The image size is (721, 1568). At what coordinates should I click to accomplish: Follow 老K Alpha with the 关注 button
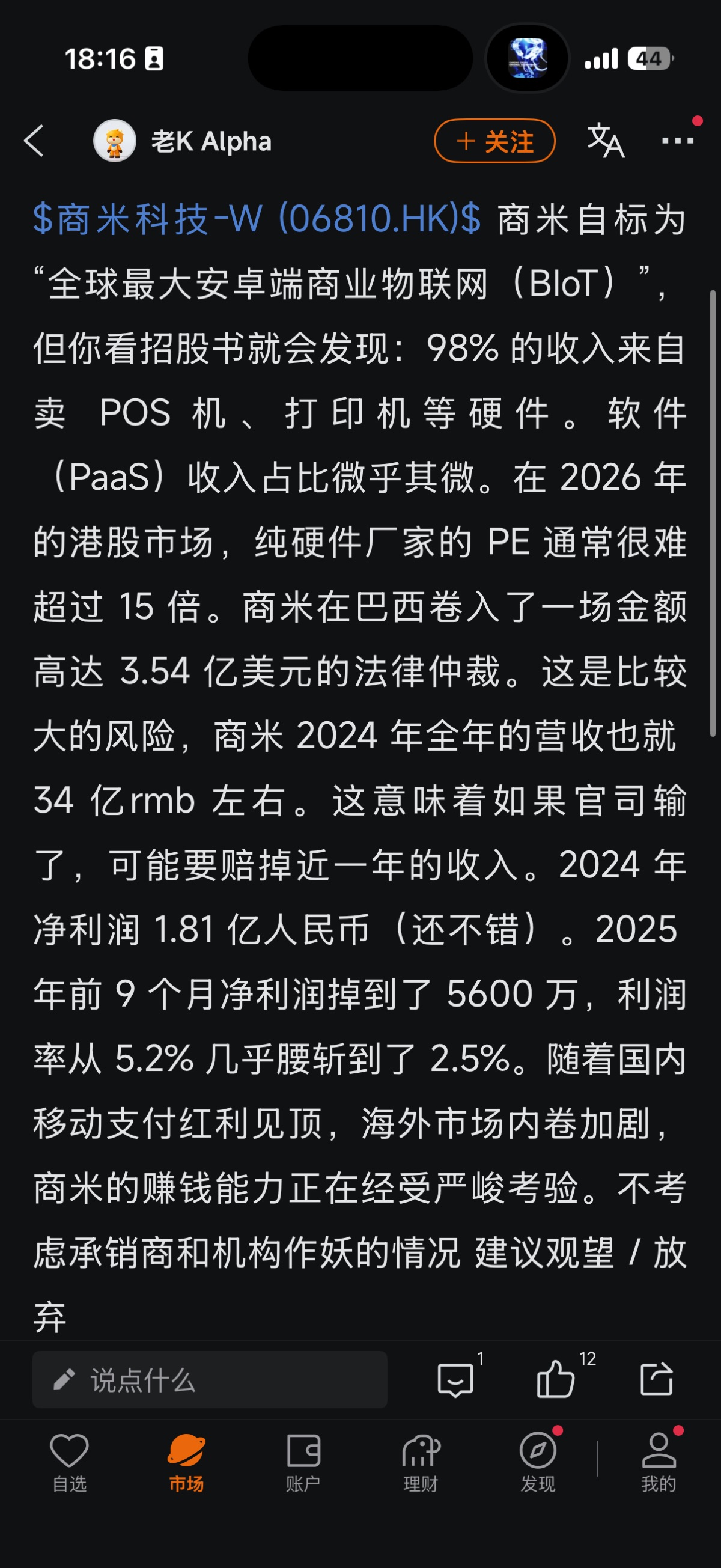pyautogui.click(x=494, y=141)
